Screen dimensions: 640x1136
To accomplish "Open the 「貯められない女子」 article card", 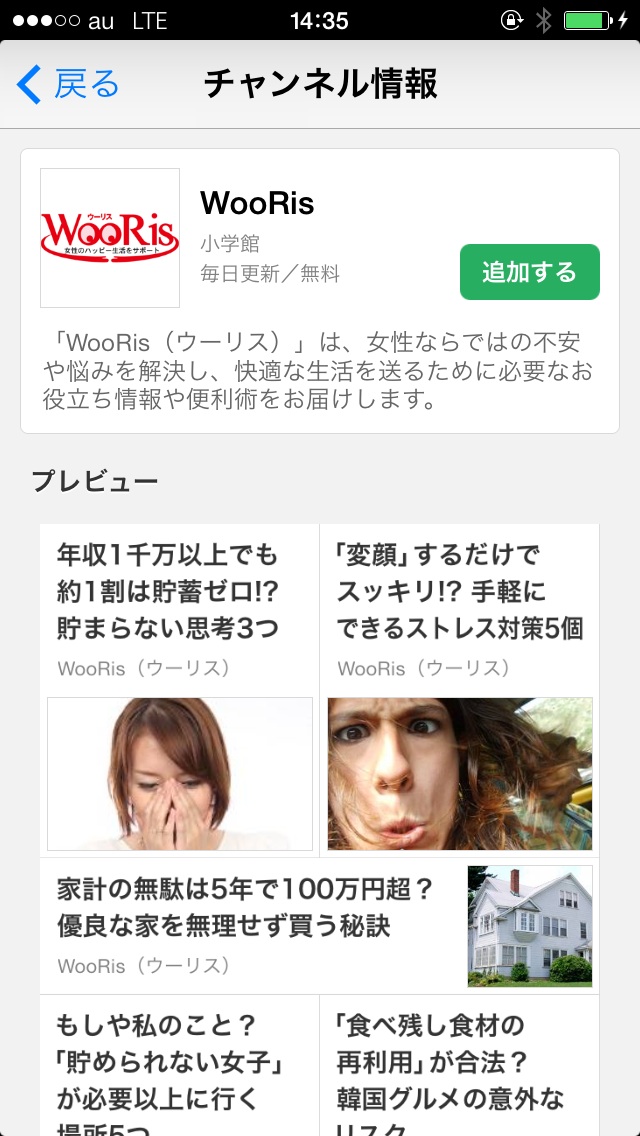I will [x=180, y=1065].
